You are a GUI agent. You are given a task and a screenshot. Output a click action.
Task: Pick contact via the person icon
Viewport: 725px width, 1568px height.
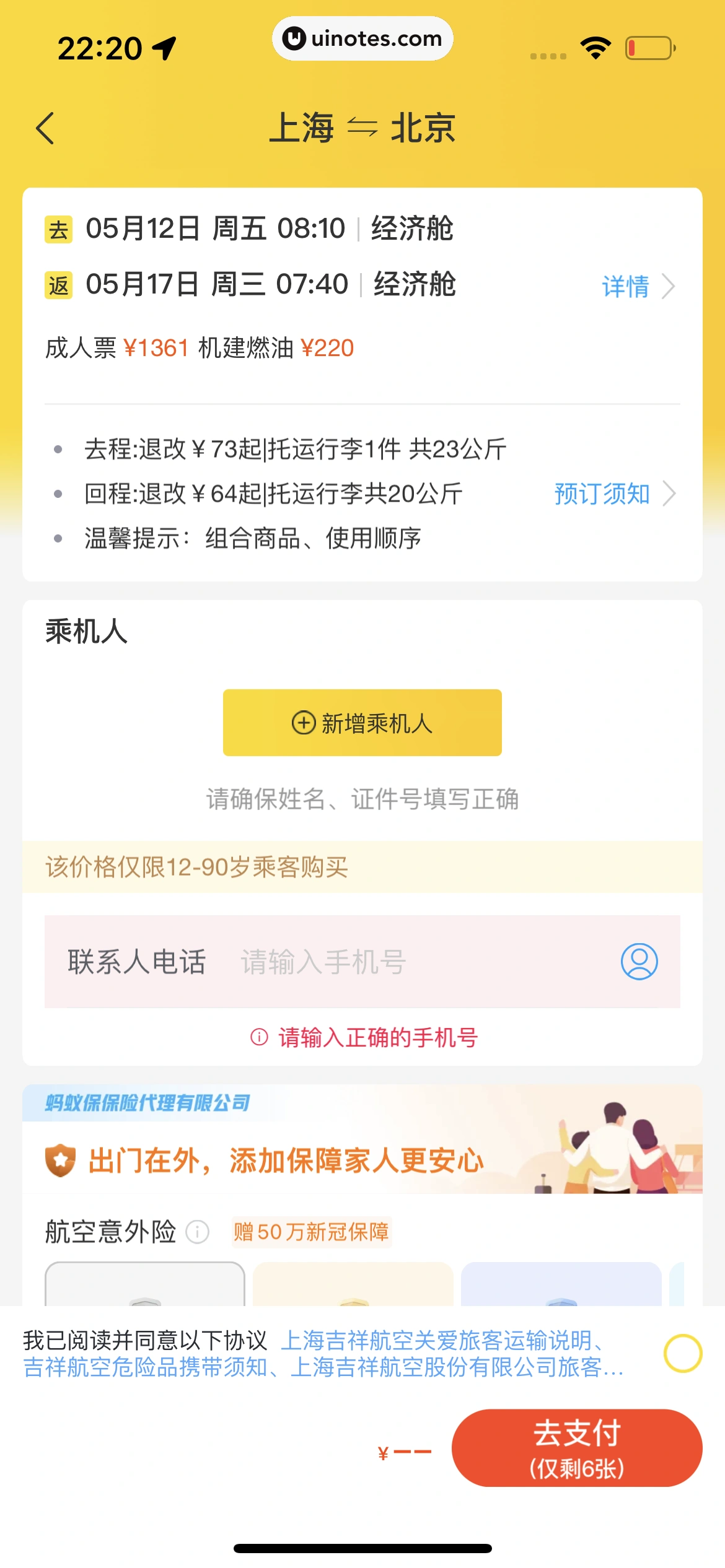coord(639,962)
